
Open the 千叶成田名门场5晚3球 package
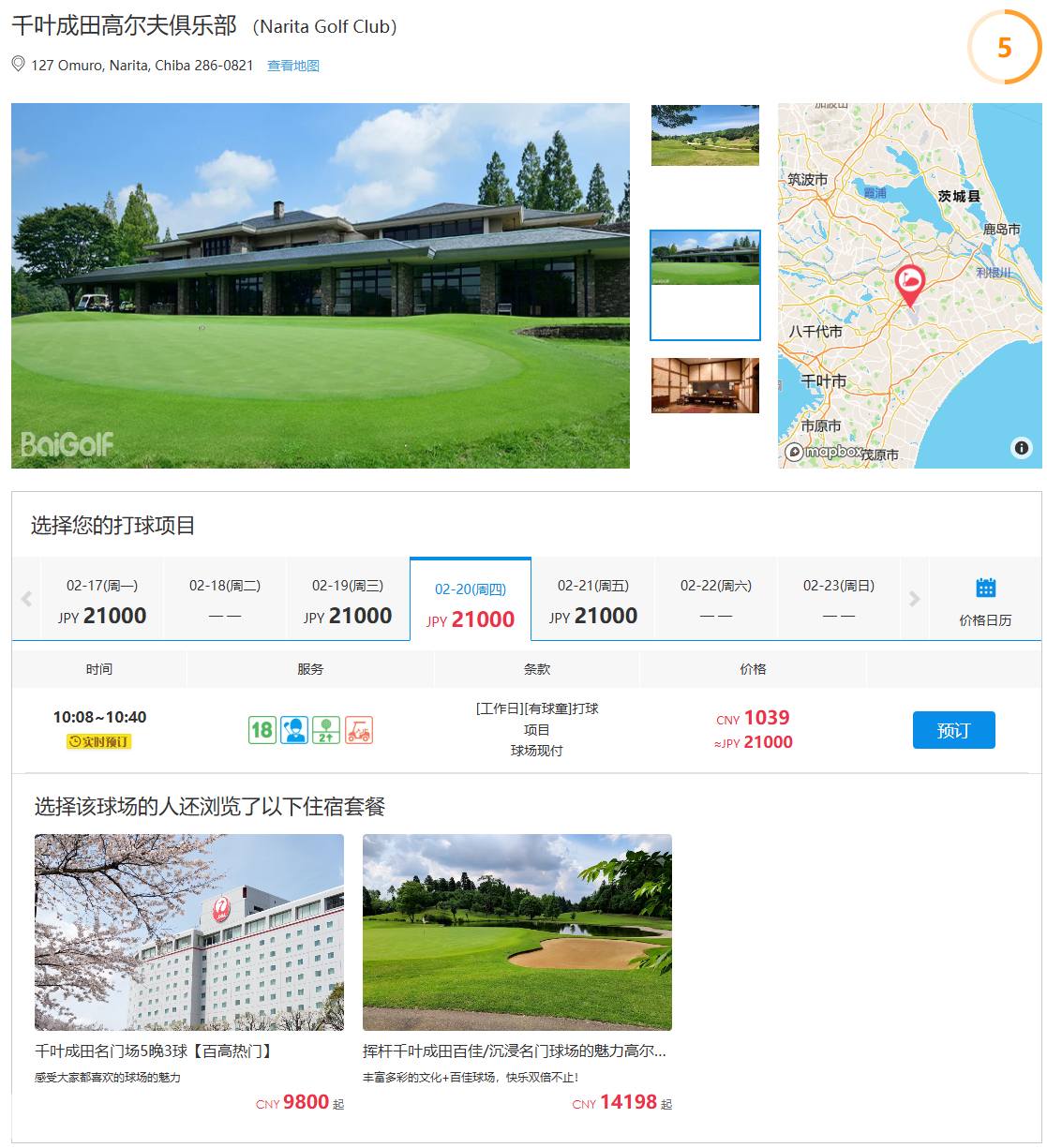tap(189, 932)
